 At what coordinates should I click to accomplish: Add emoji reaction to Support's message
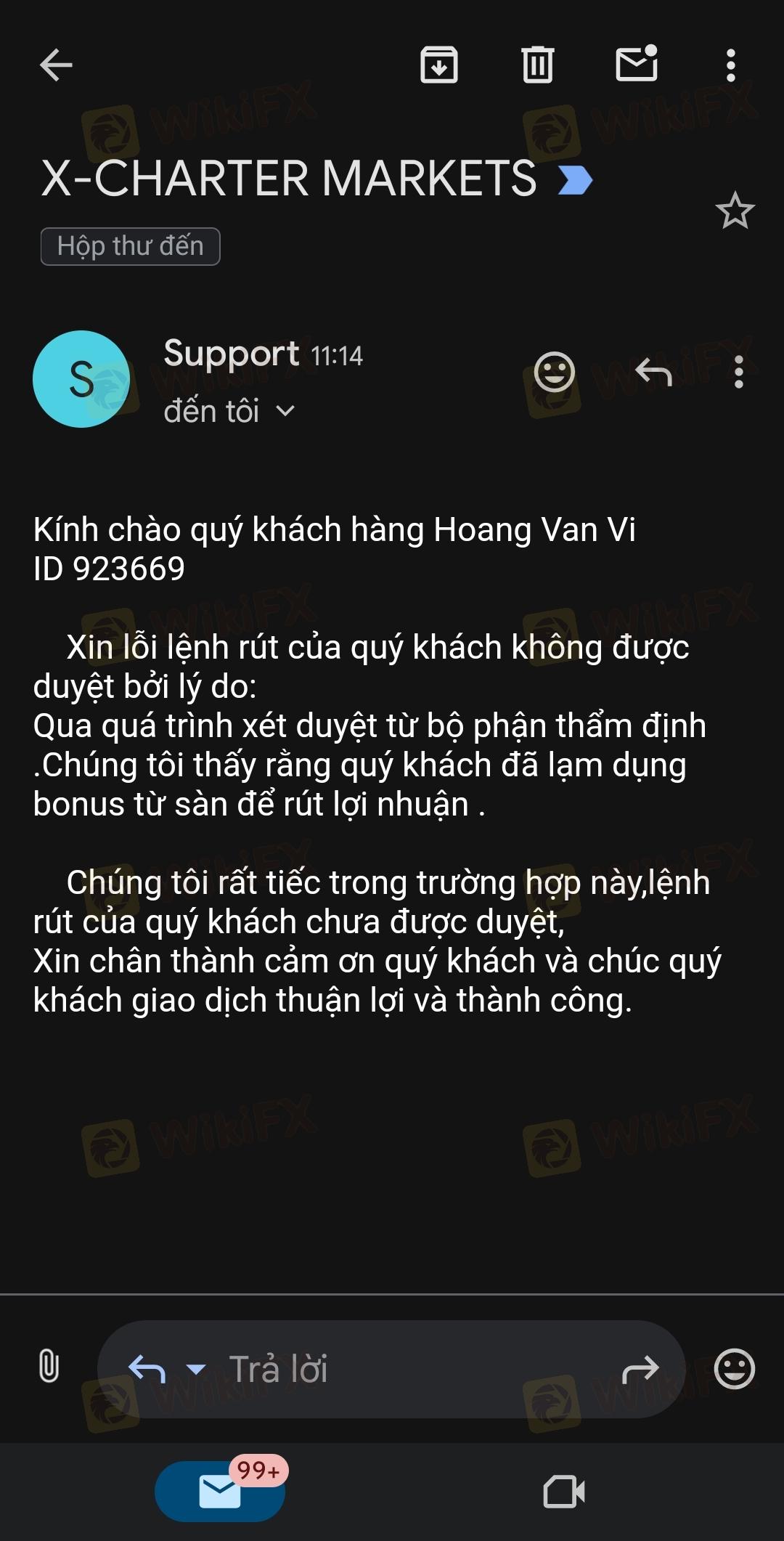555,373
